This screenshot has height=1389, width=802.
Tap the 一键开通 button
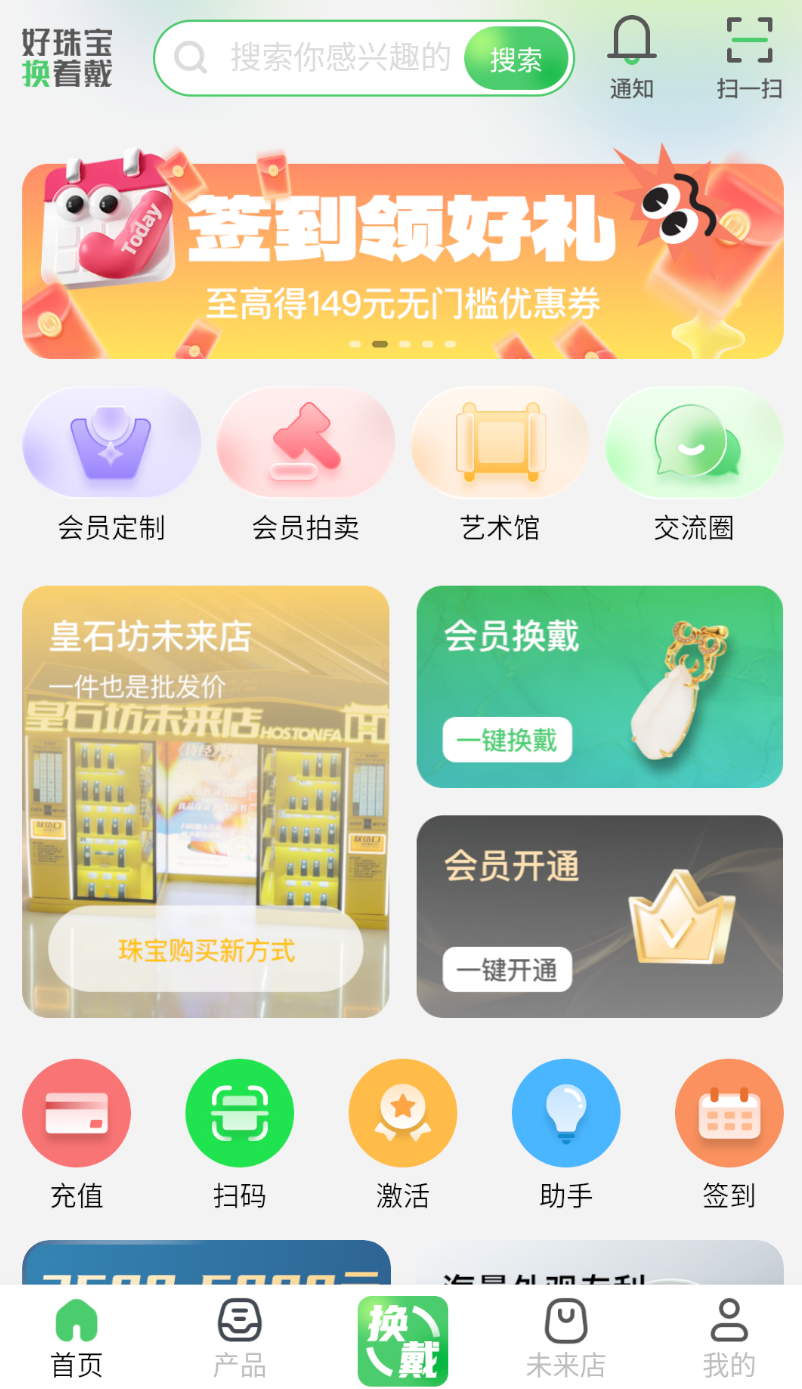(507, 970)
